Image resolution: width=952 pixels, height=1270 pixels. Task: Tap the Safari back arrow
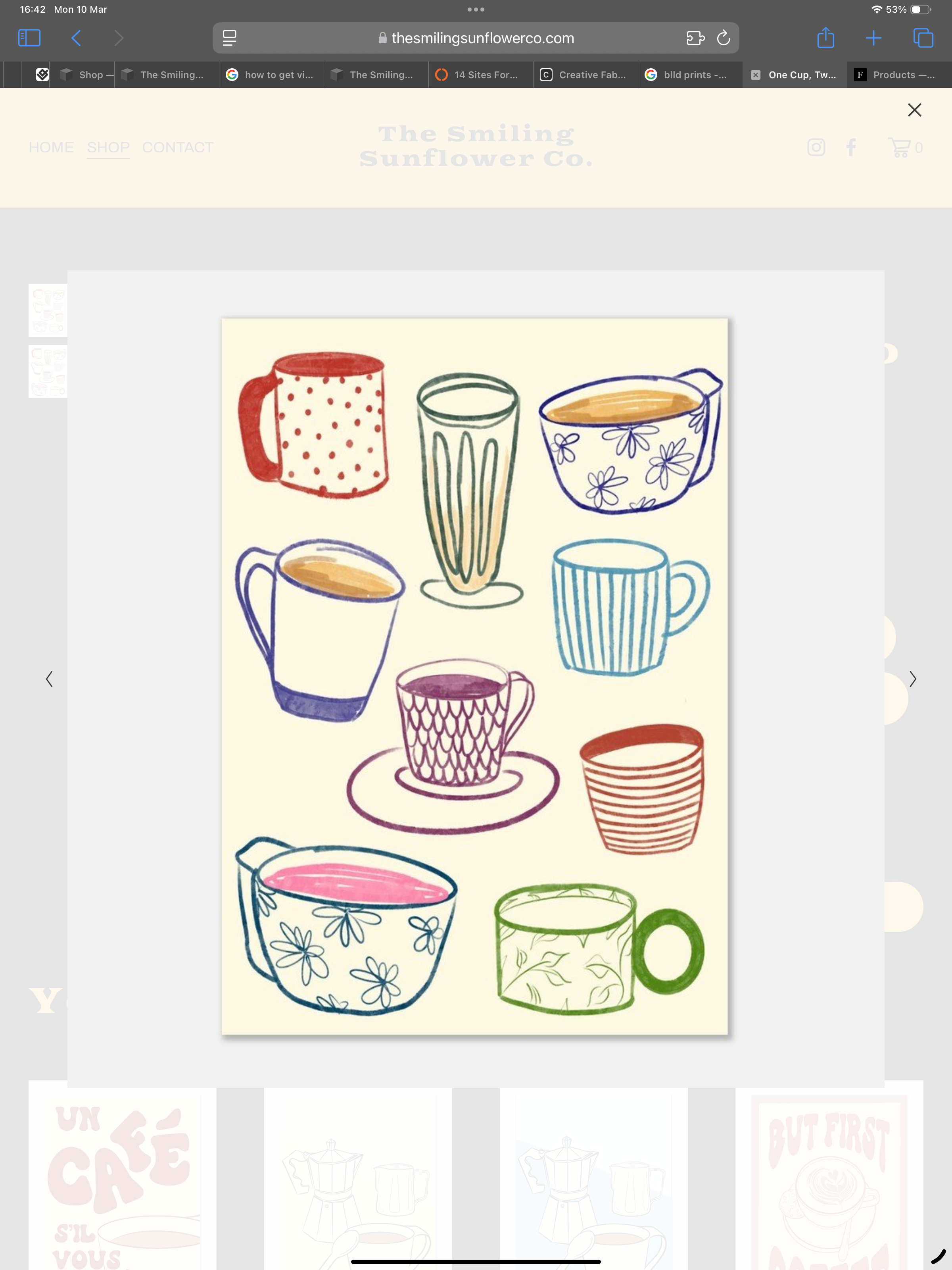click(x=76, y=38)
